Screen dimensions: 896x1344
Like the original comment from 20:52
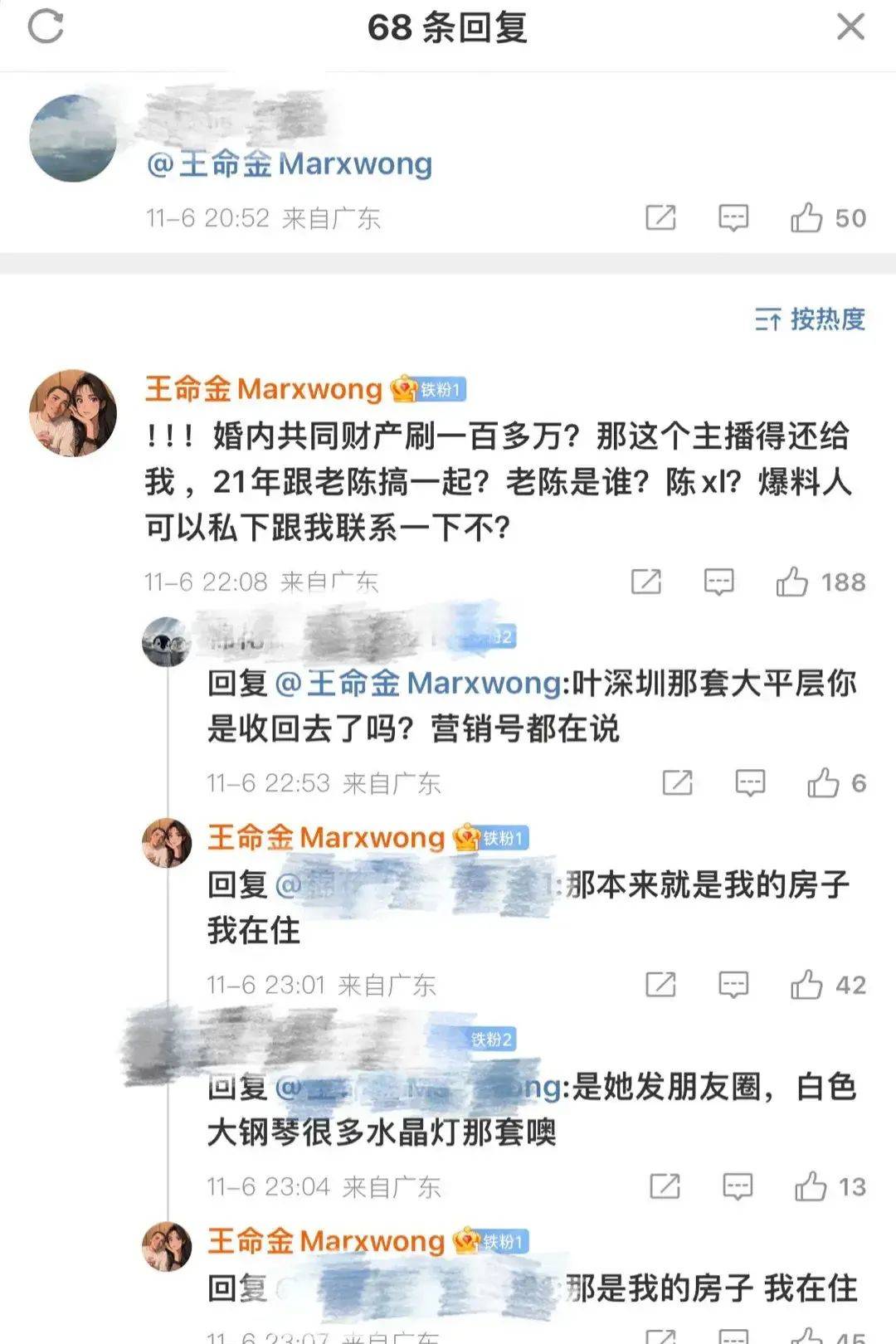(x=806, y=218)
